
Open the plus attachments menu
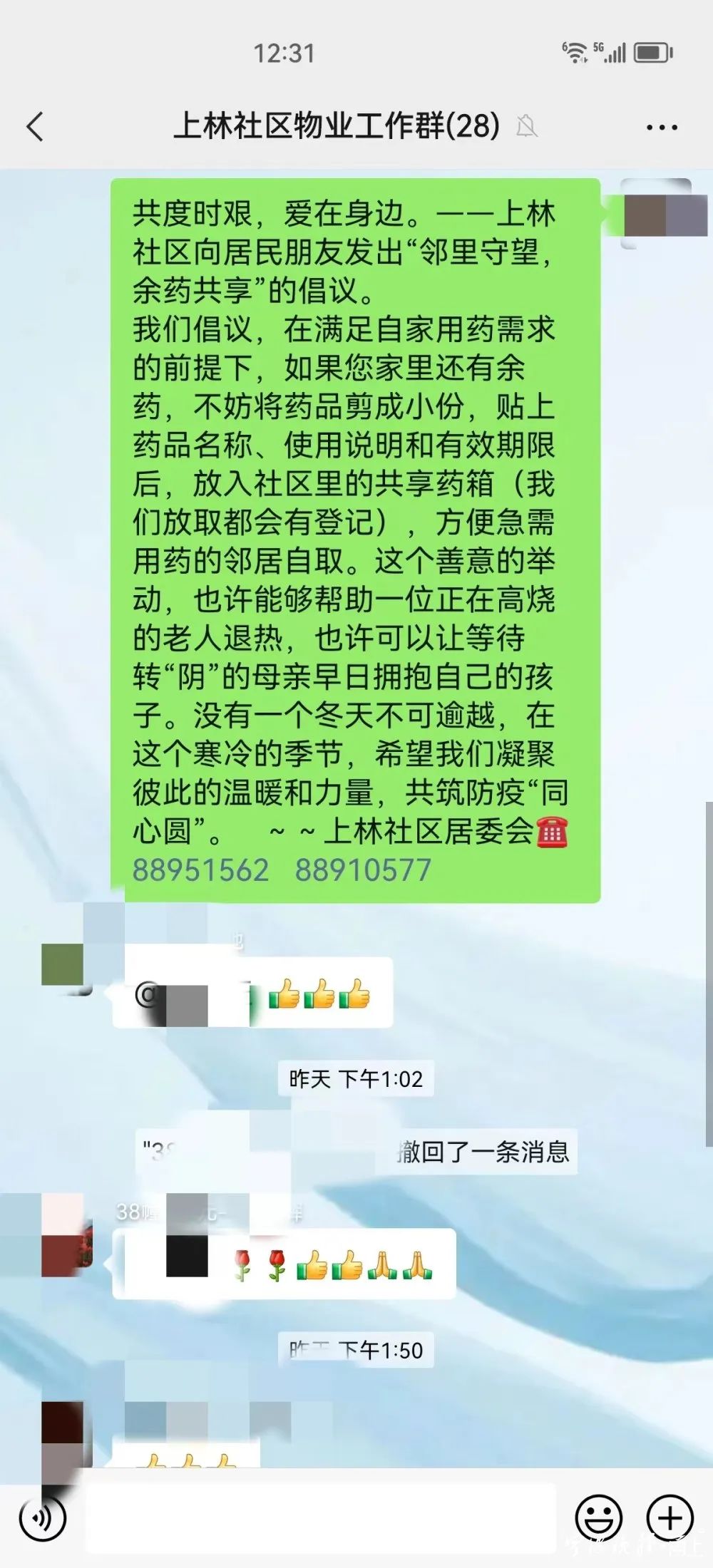[x=670, y=1517]
